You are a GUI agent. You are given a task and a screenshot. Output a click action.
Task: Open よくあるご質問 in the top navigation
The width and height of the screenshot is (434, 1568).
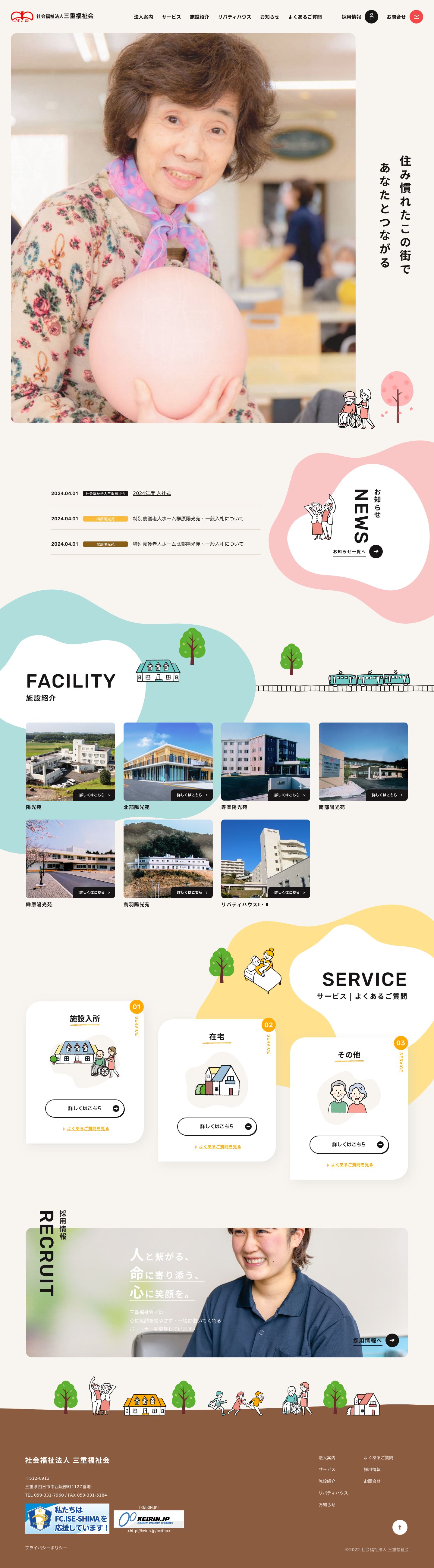click(304, 17)
